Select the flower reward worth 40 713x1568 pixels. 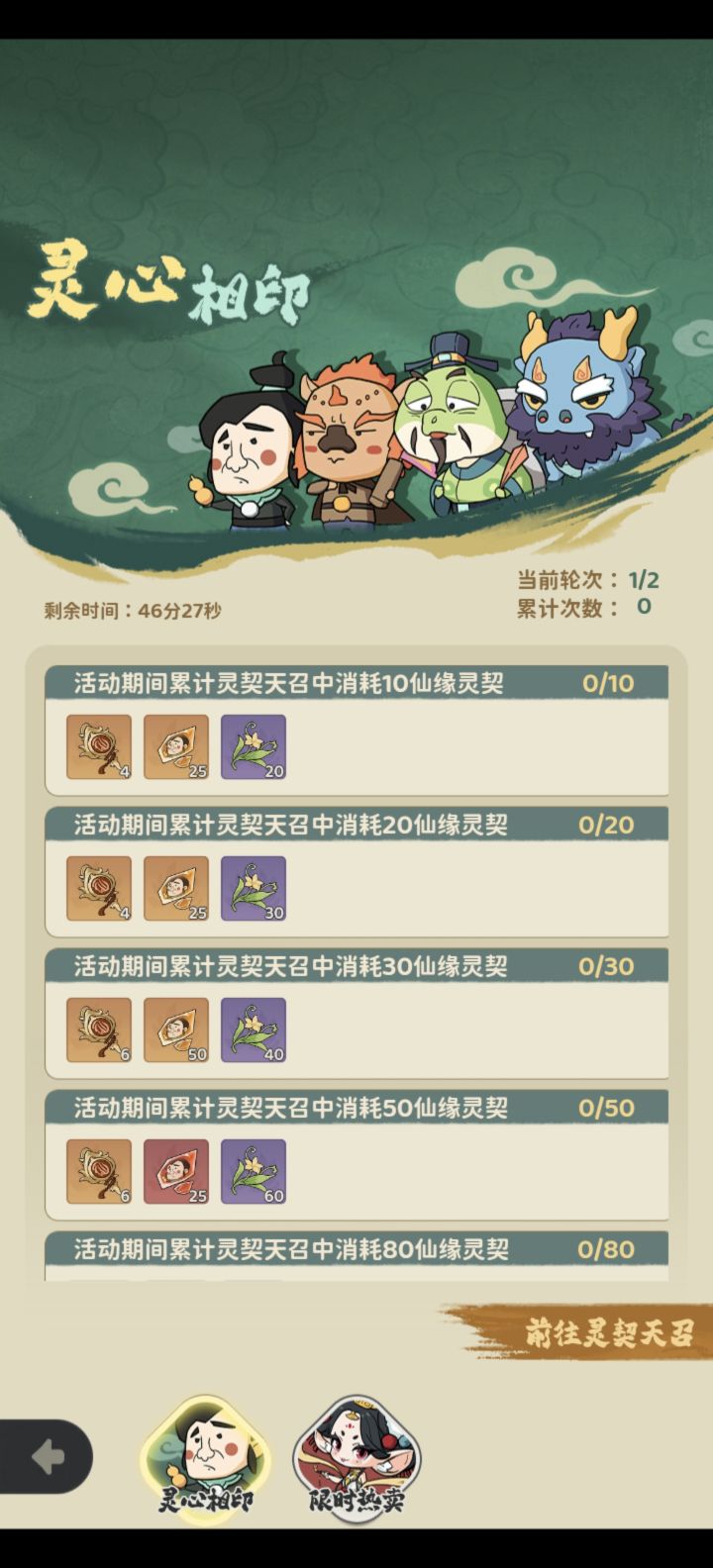click(254, 1029)
